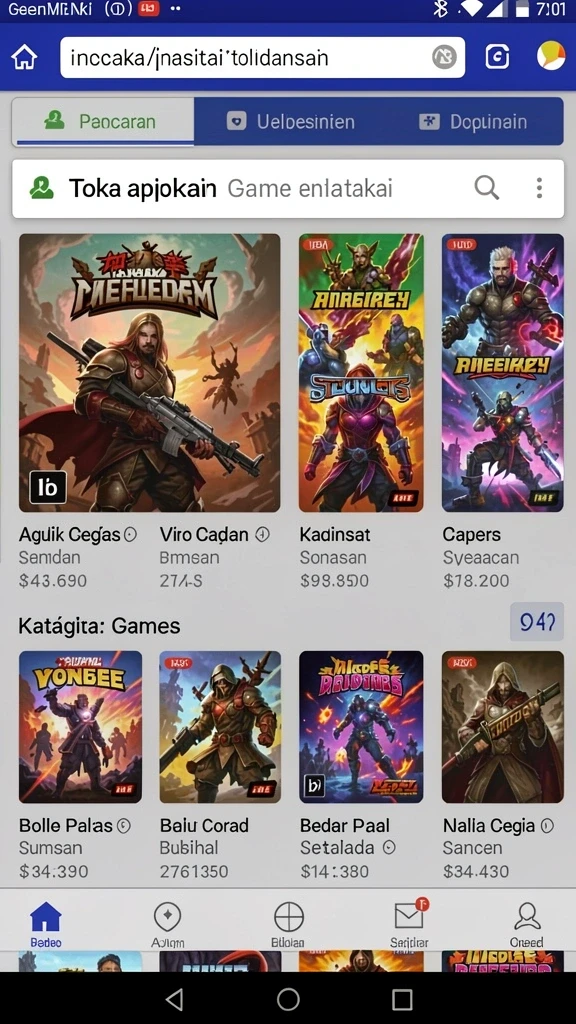Switch to the Cneed profile tab

[526, 924]
